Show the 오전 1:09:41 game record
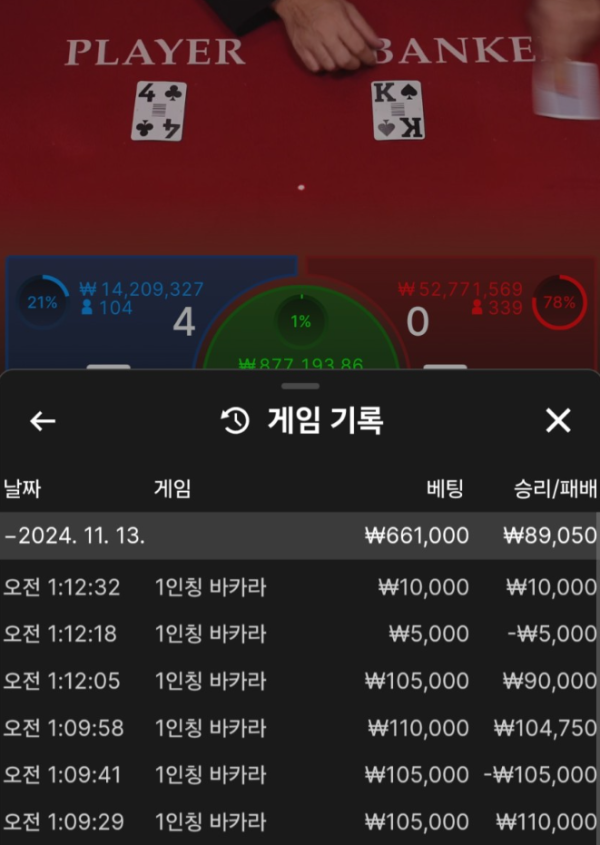This screenshot has height=845, width=600. 300,775
